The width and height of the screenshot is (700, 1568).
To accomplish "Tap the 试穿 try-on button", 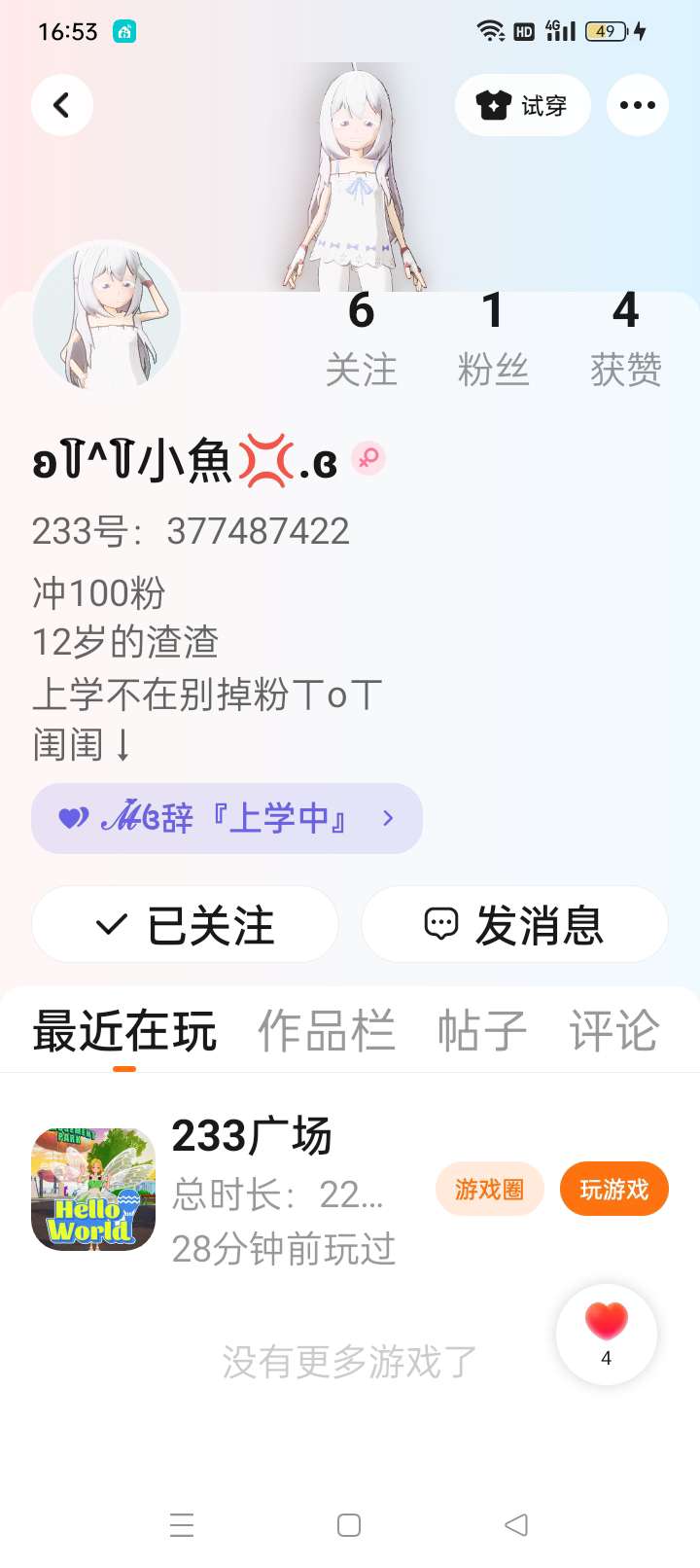I will pyautogui.click(x=523, y=105).
